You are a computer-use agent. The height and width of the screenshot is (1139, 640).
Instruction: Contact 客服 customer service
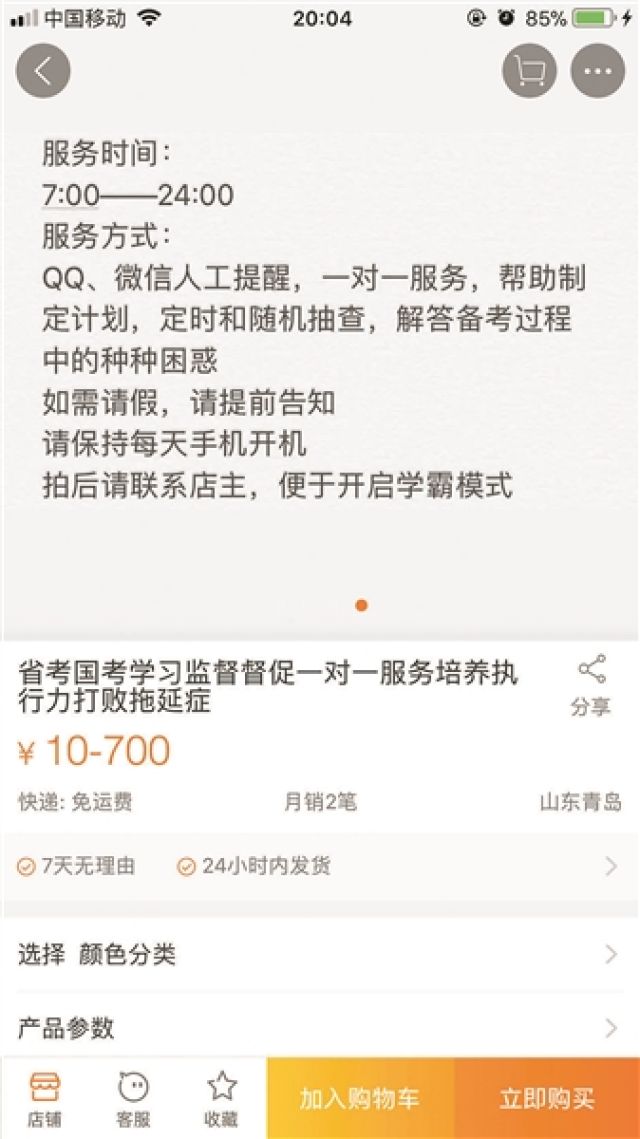click(134, 1100)
